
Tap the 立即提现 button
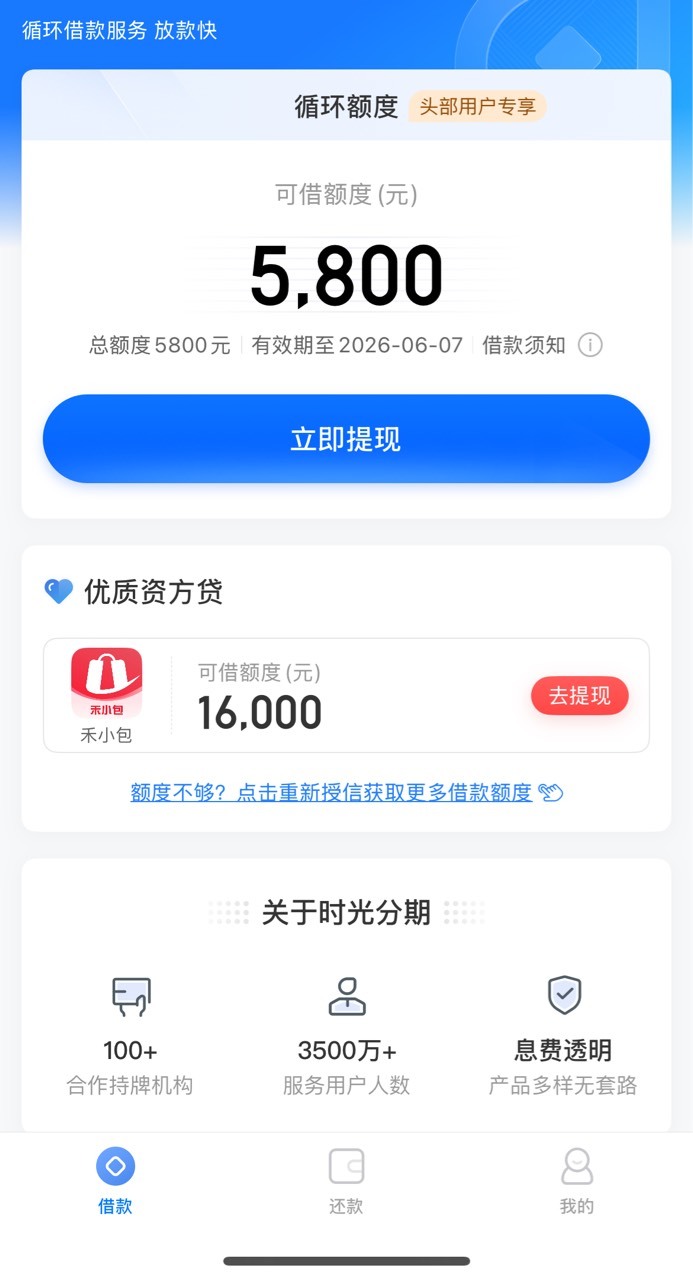[346, 439]
